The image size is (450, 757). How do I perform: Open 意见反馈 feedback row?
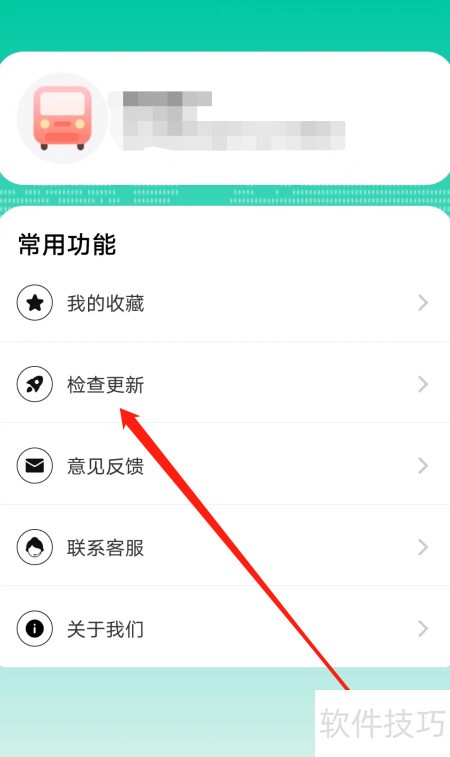[225, 465]
